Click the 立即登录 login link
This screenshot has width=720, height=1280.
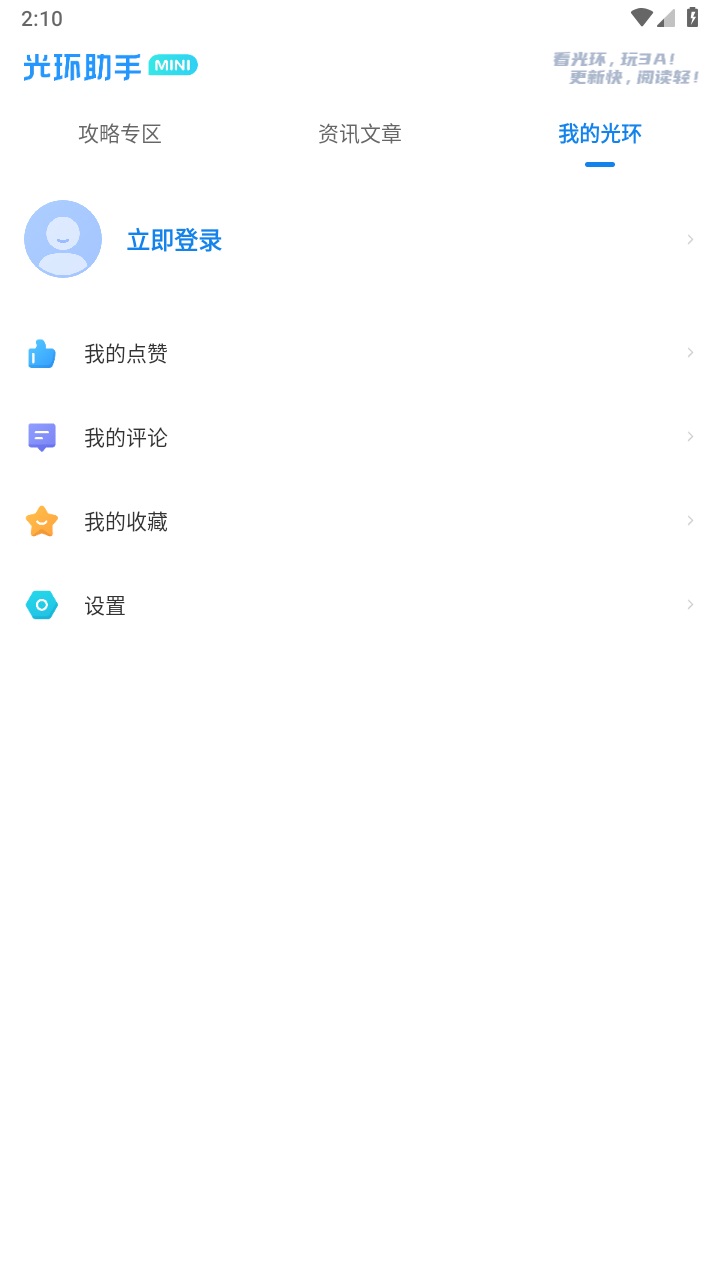pyautogui.click(x=174, y=239)
